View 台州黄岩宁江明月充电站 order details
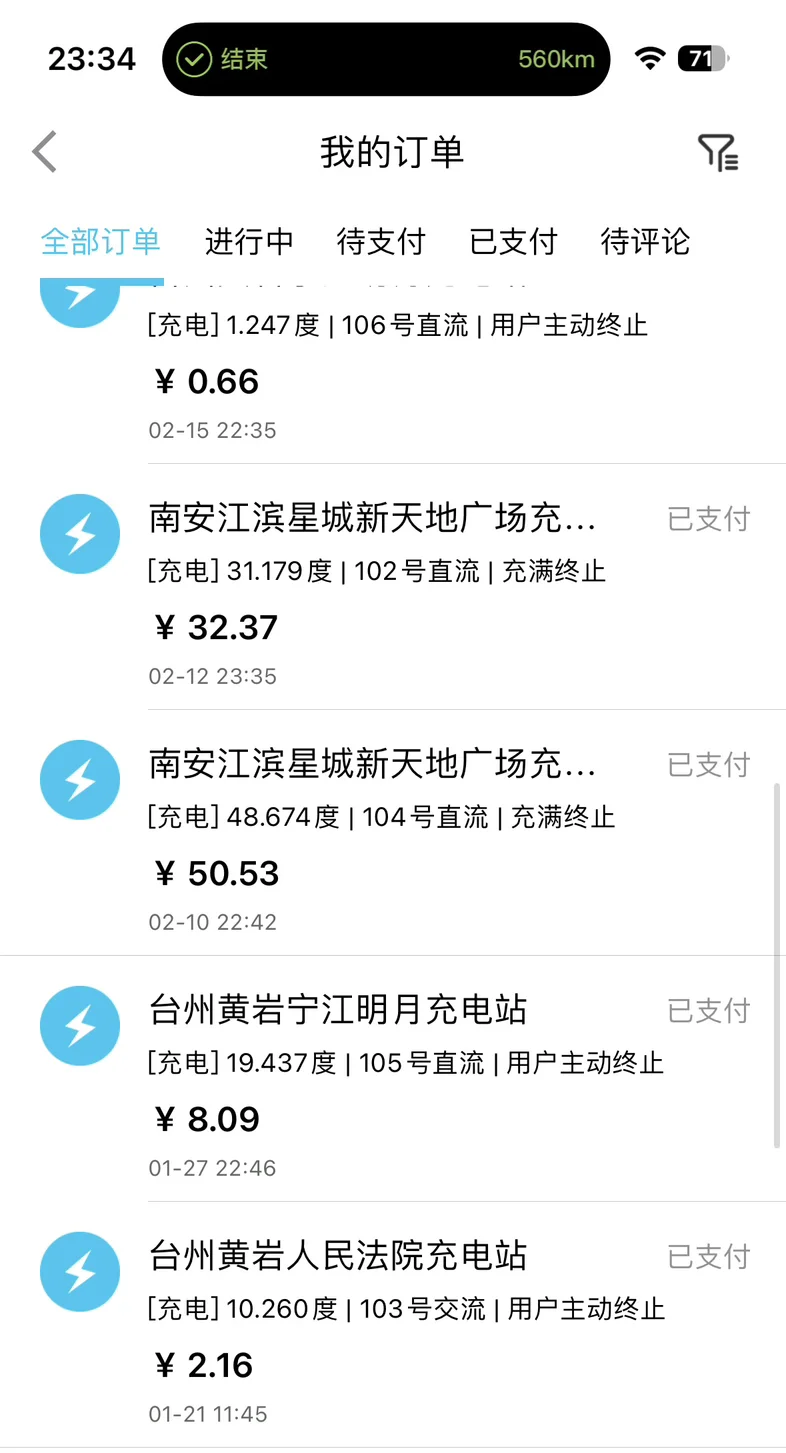Image resolution: width=786 pixels, height=1453 pixels. pos(393,1079)
